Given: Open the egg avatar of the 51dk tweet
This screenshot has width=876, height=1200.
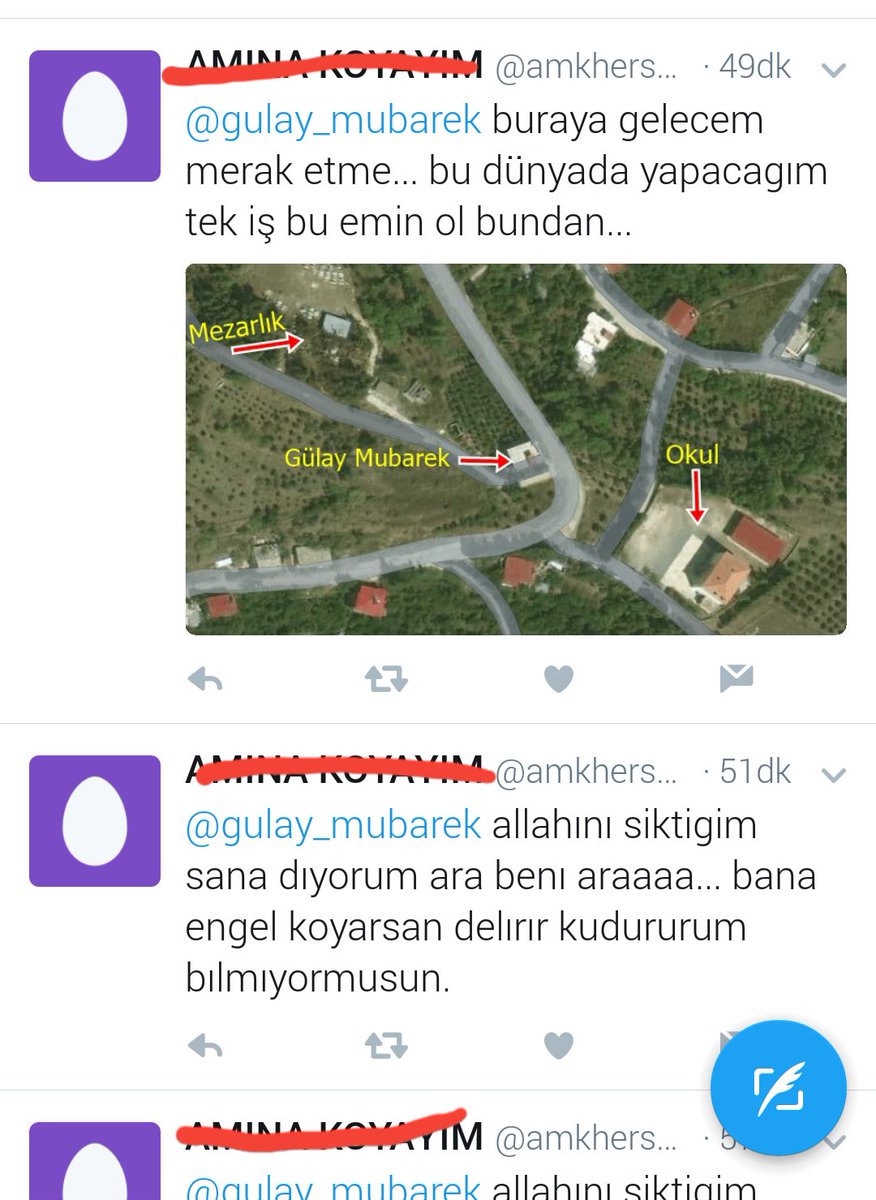Looking at the screenshot, I should 95,821.
